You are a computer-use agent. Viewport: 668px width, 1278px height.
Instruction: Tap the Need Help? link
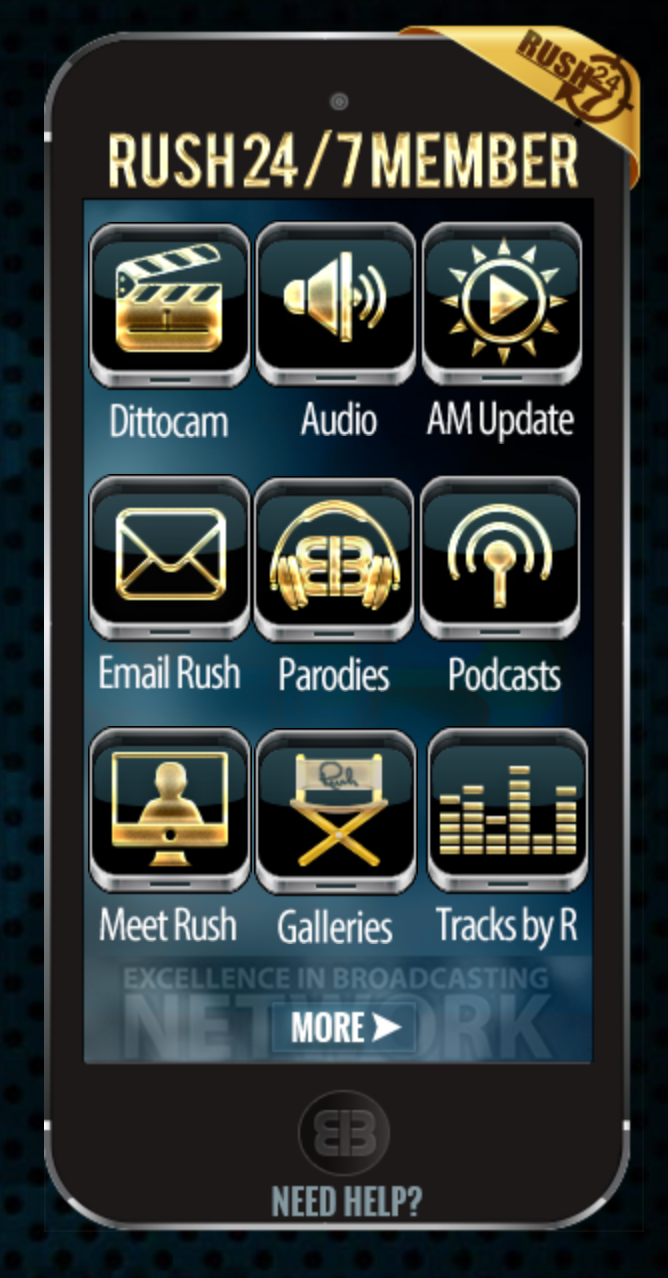[347, 1201]
